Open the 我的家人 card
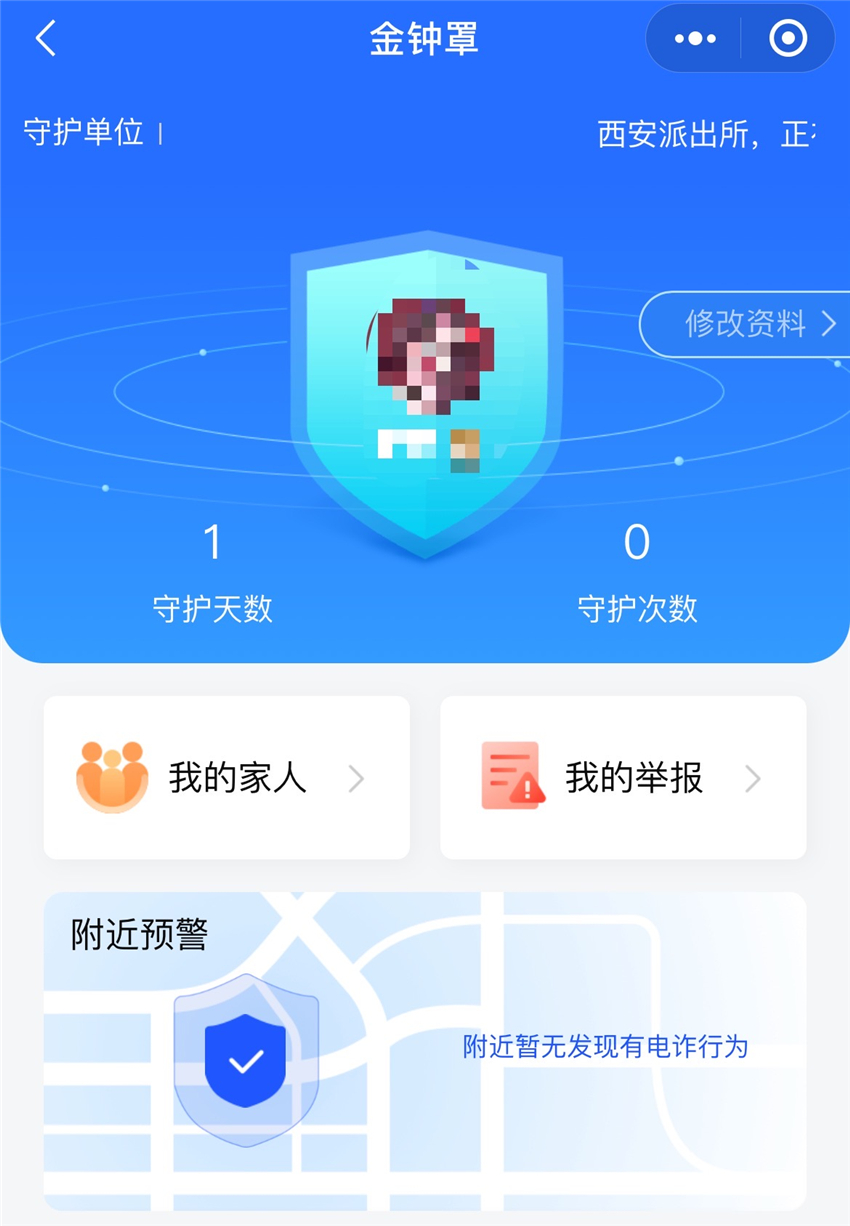The height and width of the screenshot is (1226, 850). pos(226,777)
